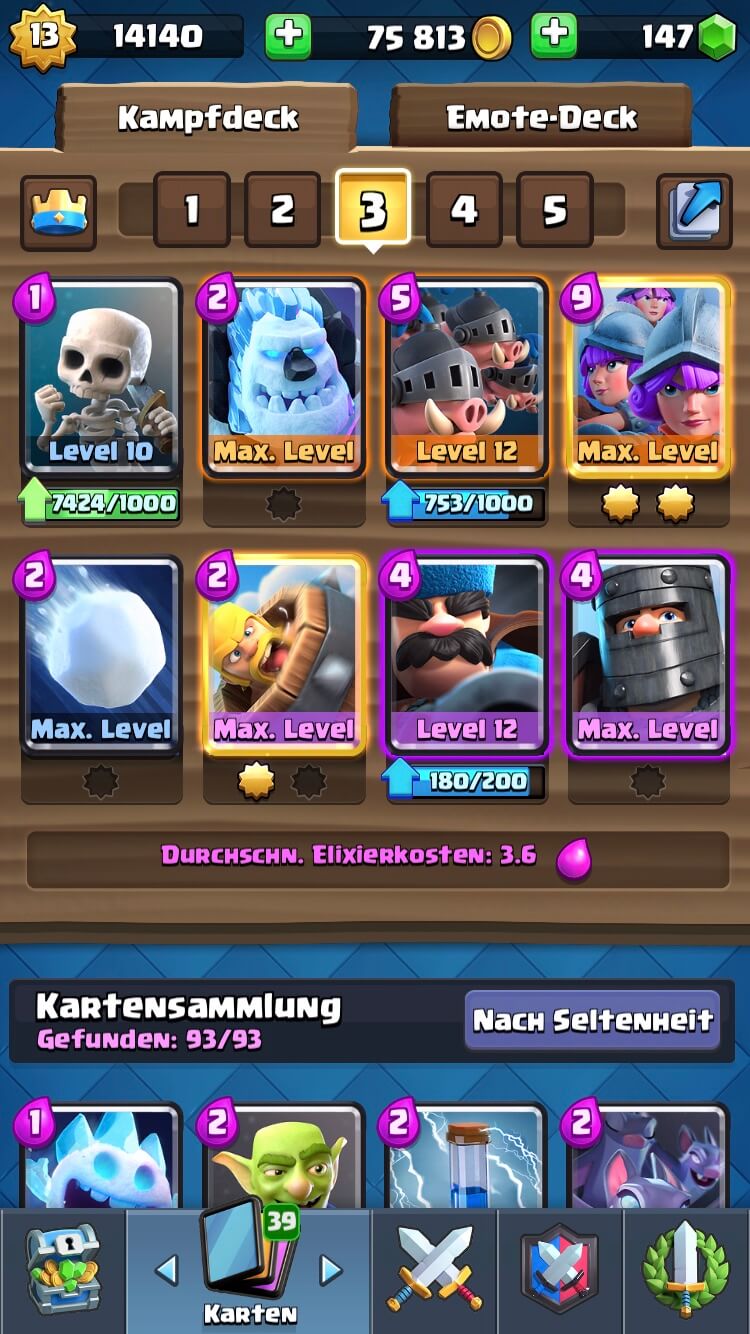Select the Royal Hogs card

click(466, 380)
